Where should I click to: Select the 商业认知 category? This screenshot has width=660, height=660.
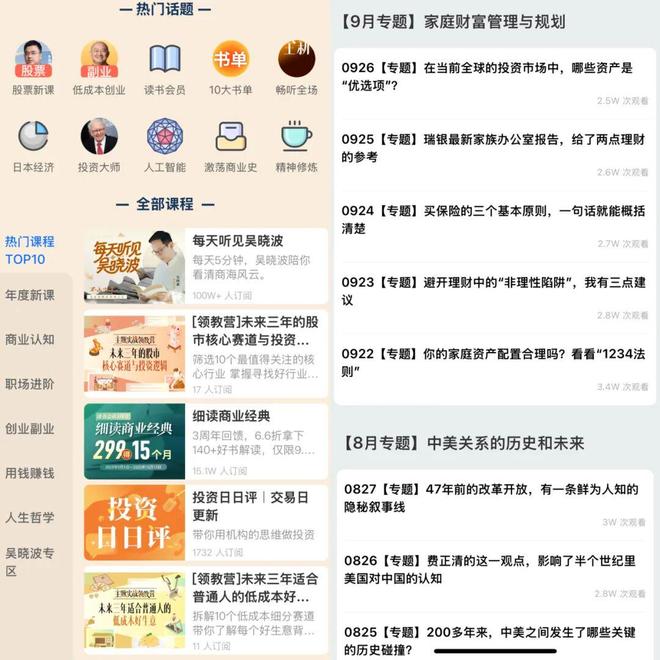(30, 339)
